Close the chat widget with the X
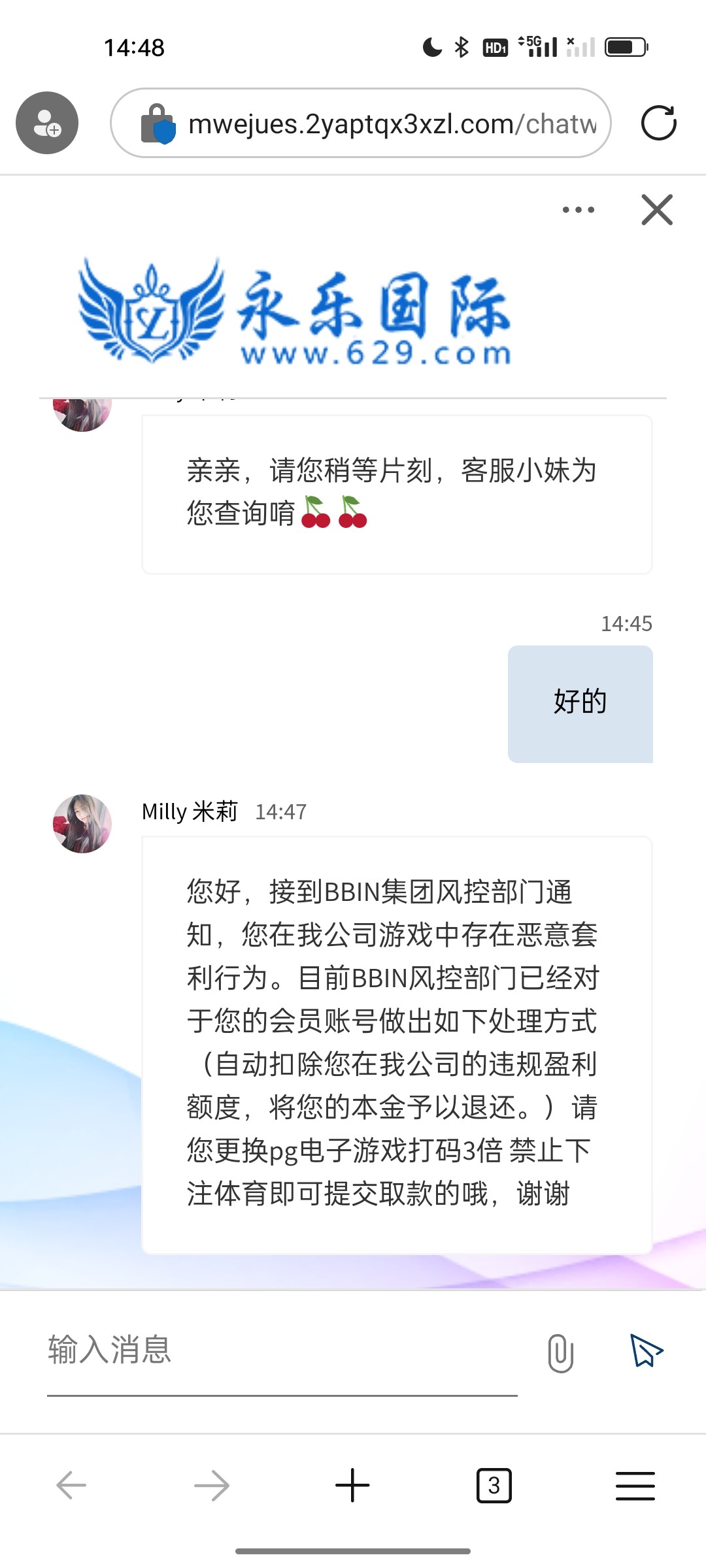 click(x=656, y=210)
